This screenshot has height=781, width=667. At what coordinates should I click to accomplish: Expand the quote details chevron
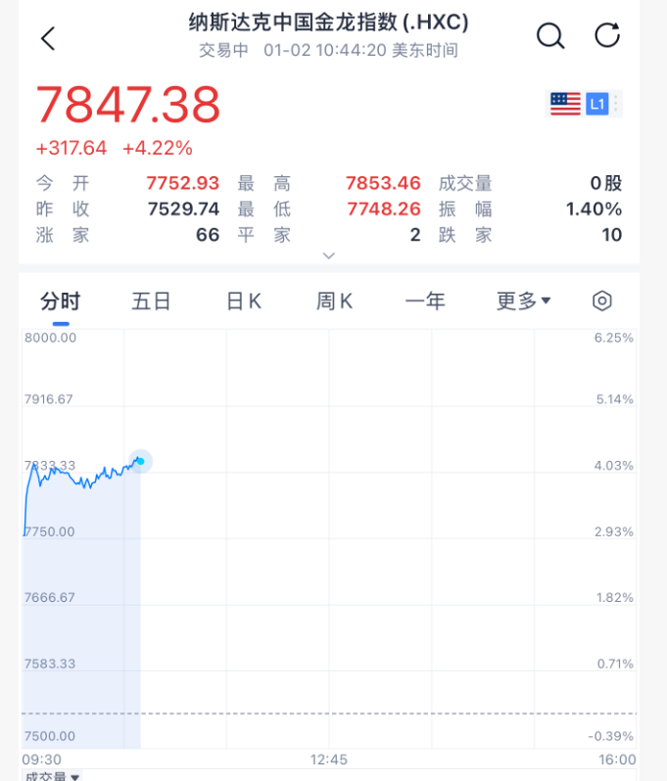[x=329, y=256]
